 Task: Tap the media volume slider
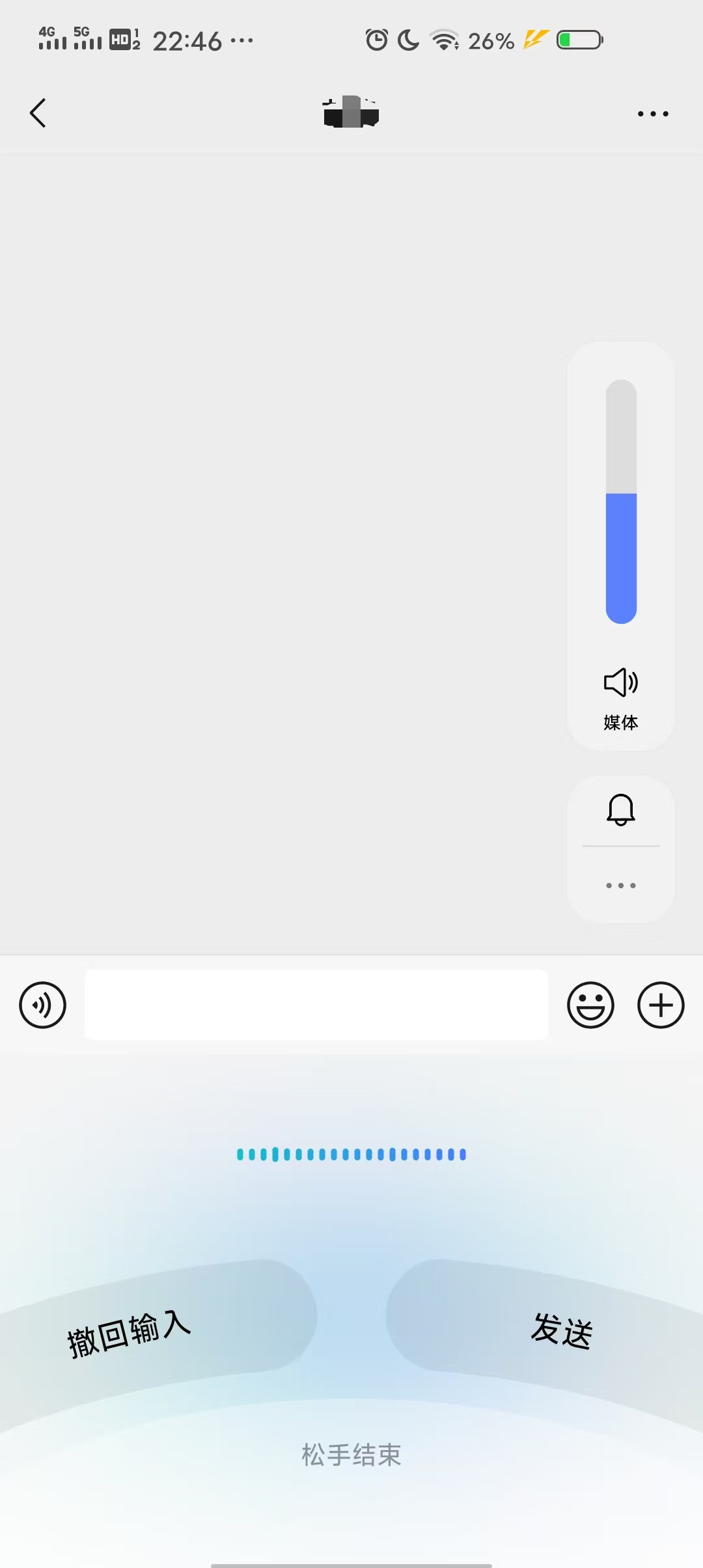click(x=621, y=501)
